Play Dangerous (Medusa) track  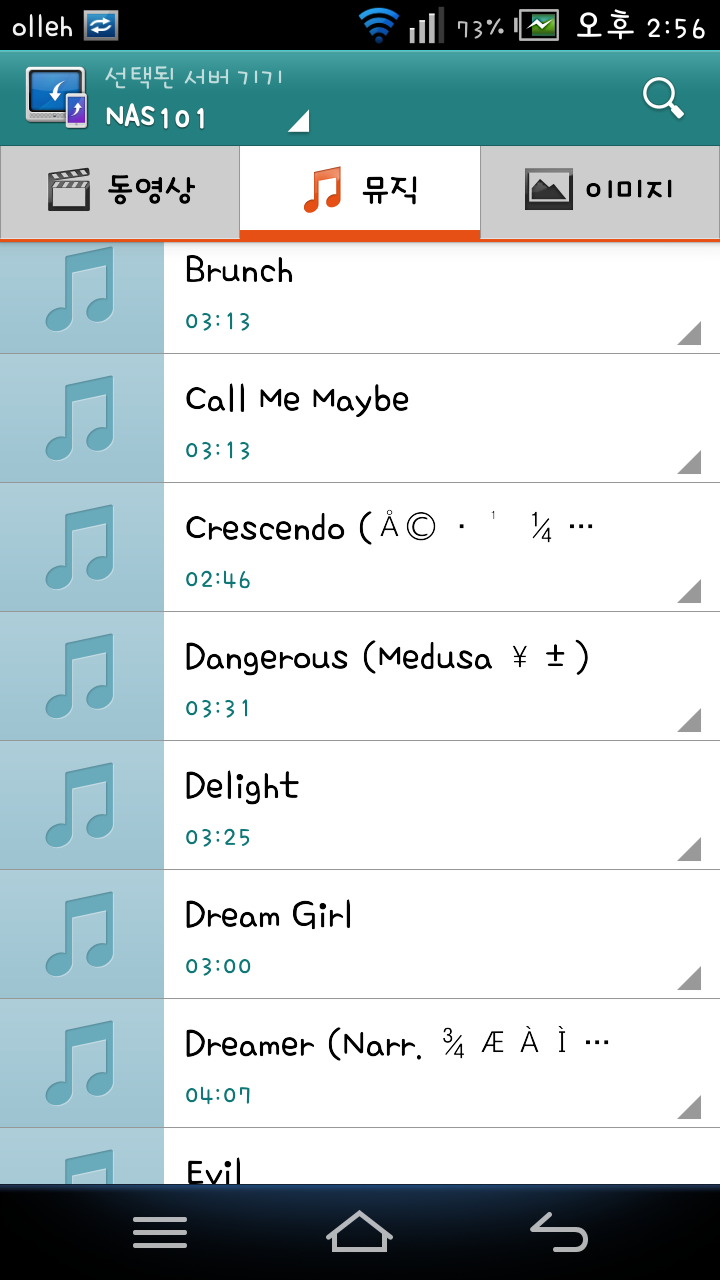[360, 676]
